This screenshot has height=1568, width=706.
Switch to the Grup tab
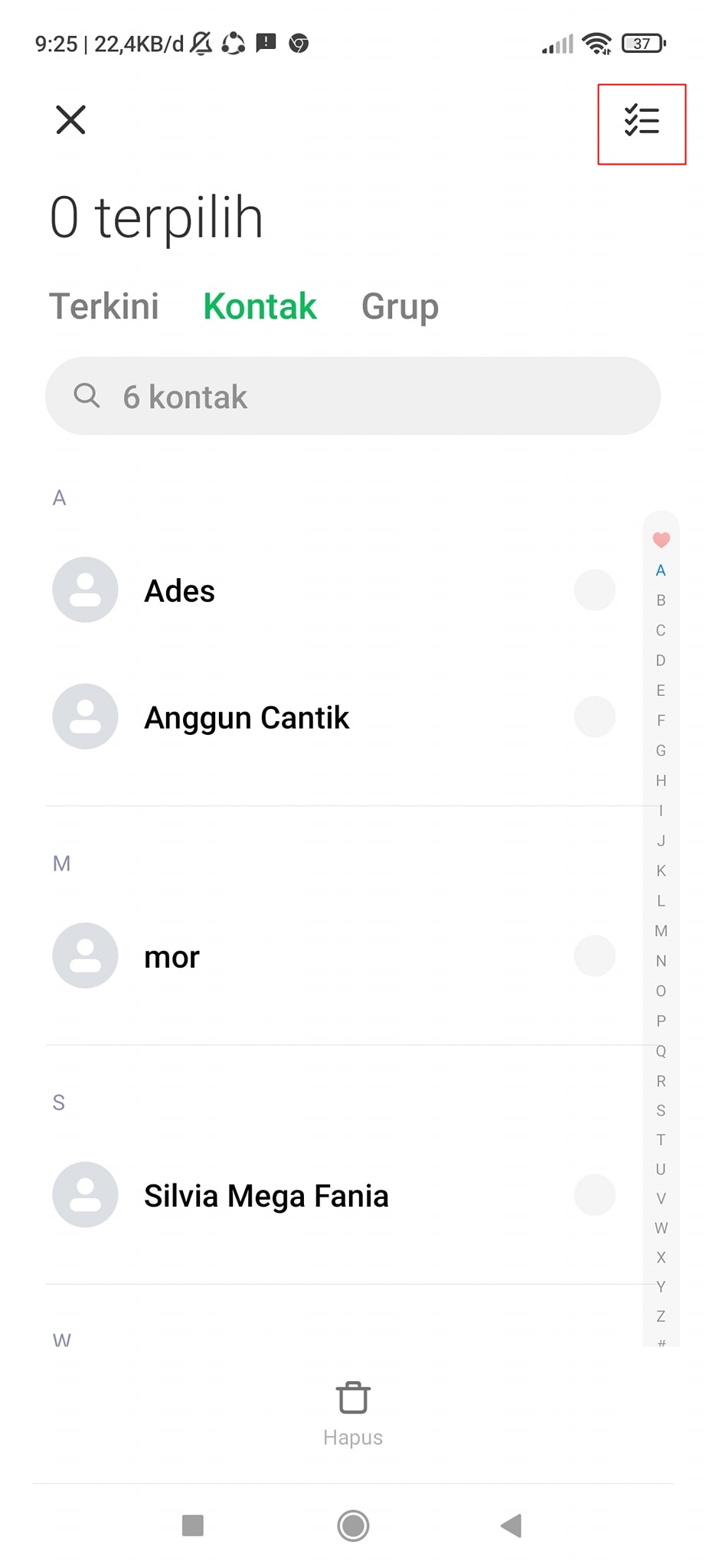pos(400,306)
